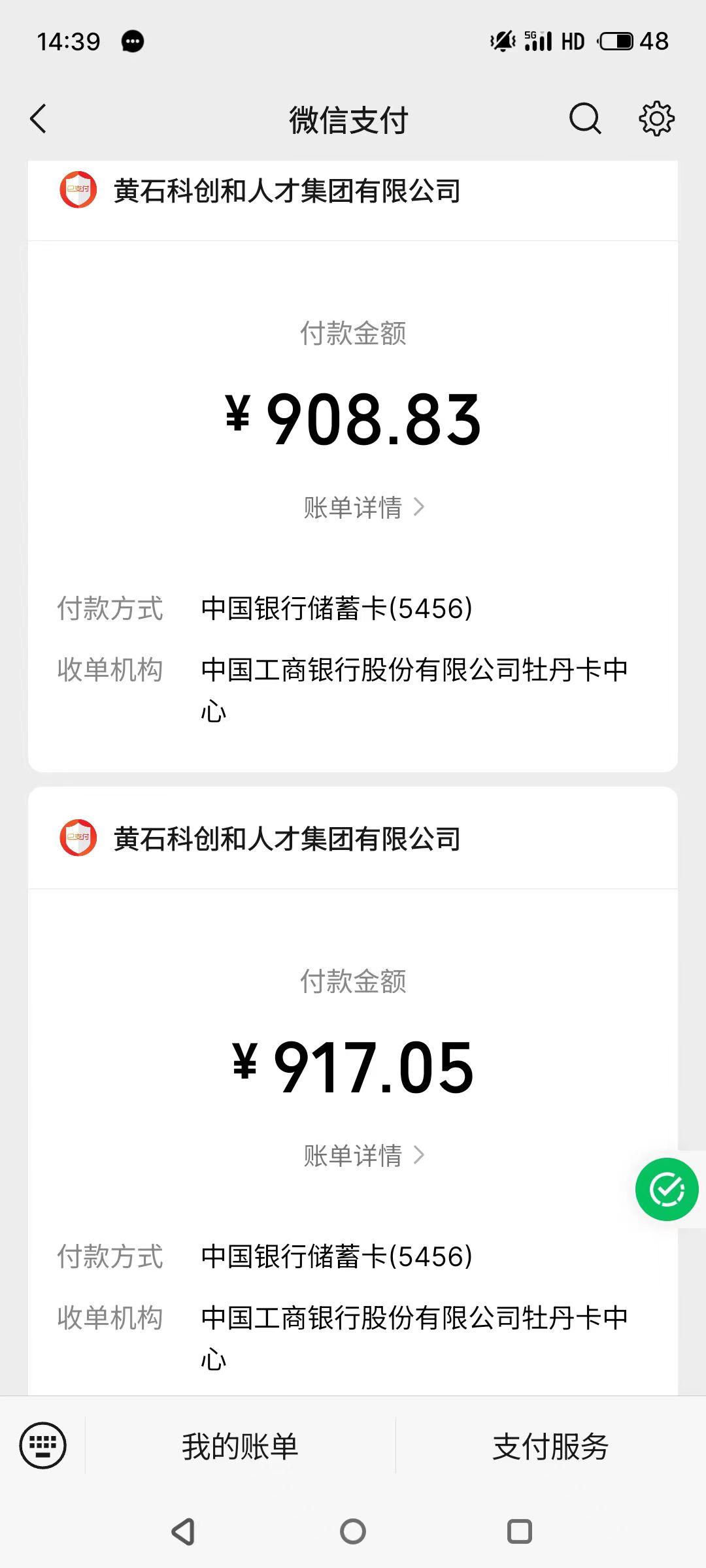
Task: Go back from 微信支付 screen
Action: click(x=39, y=119)
